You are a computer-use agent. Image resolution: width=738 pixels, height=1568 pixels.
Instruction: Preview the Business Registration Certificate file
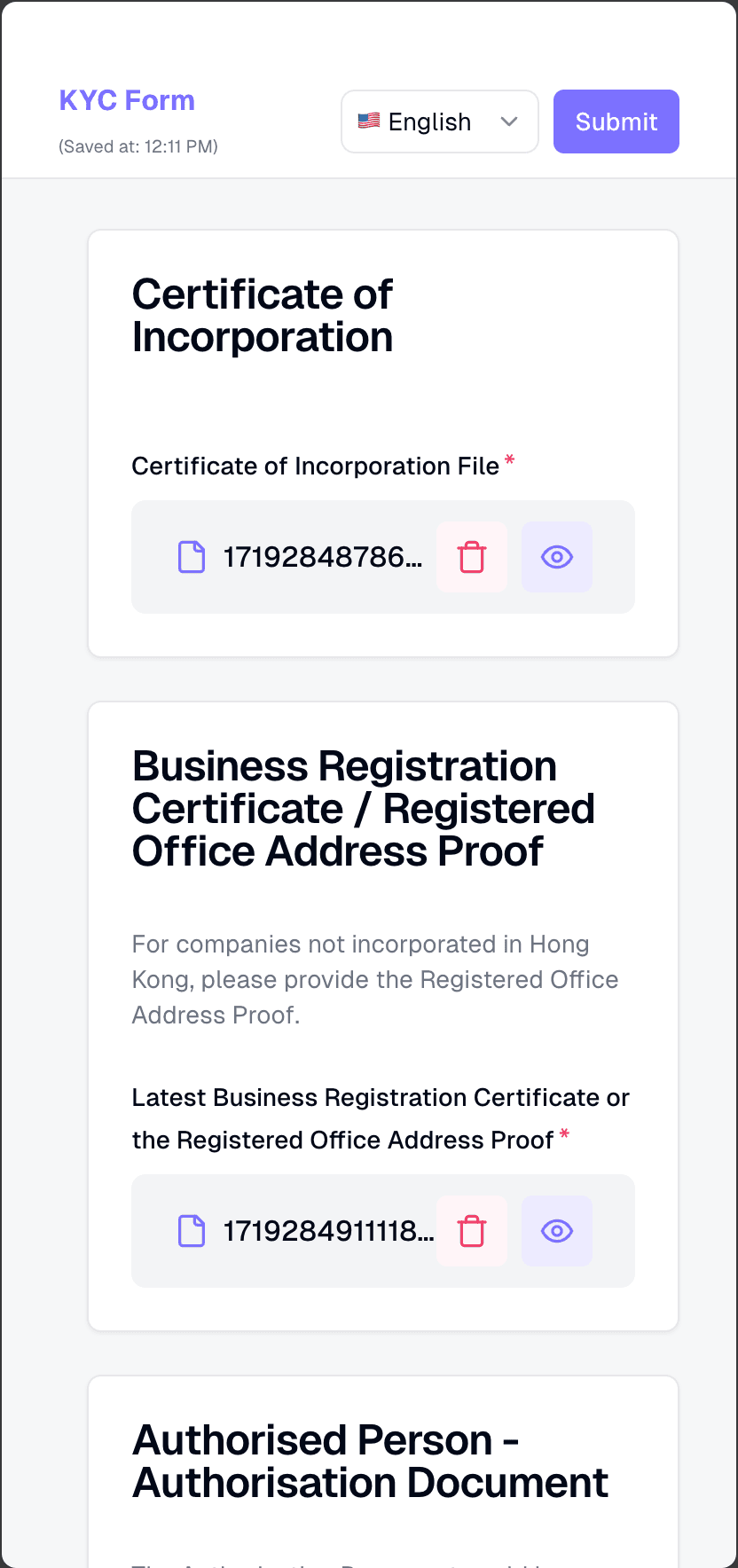(x=556, y=1231)
